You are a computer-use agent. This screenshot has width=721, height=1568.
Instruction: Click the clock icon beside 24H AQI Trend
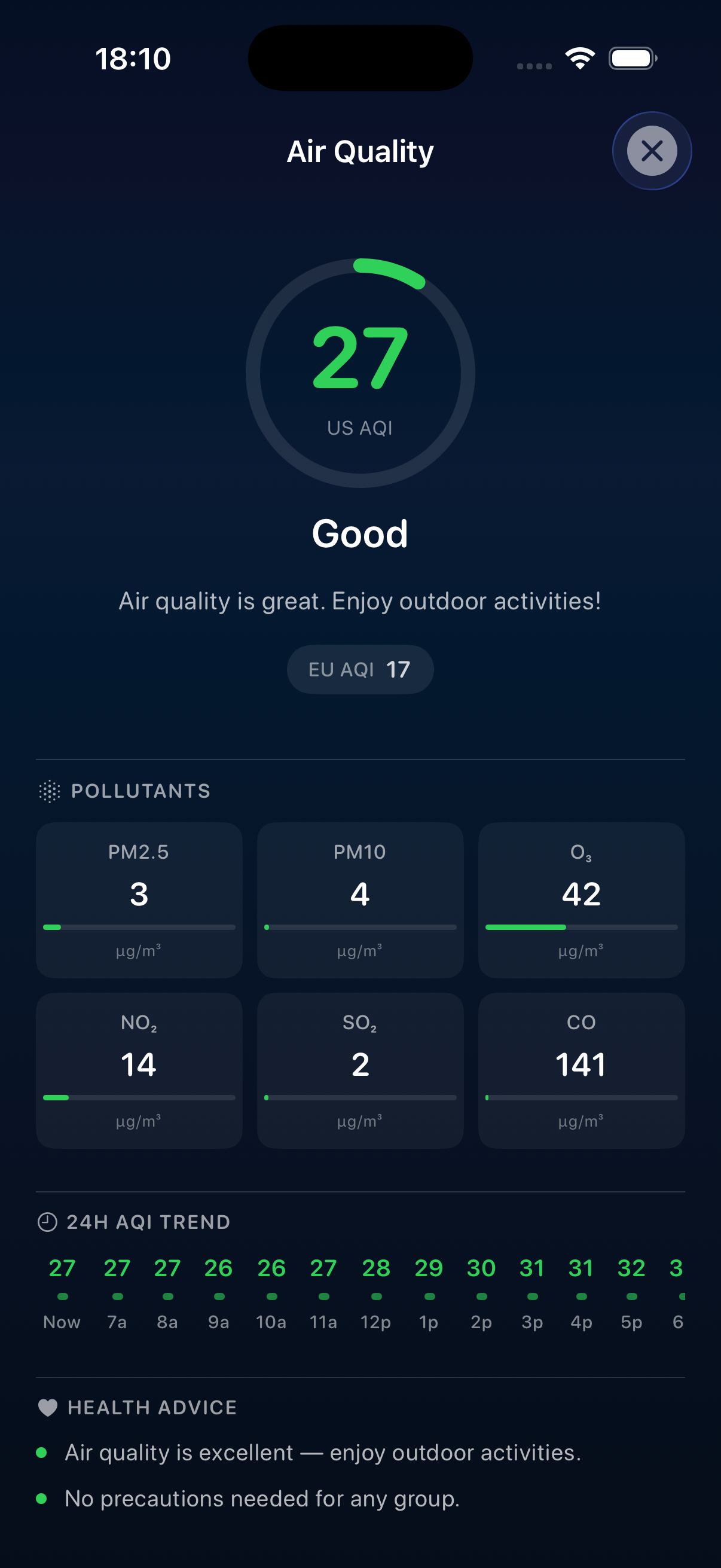47,1222
